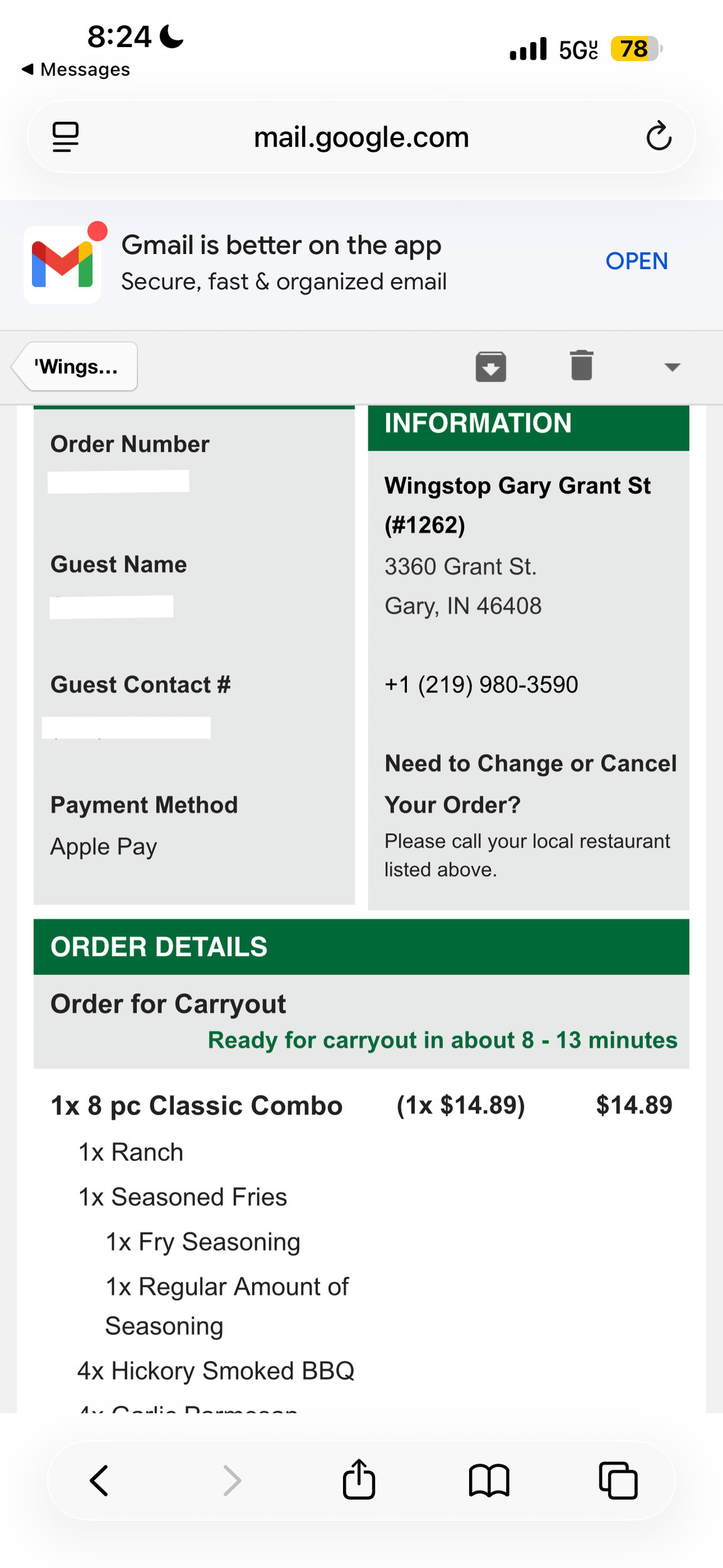Viewport: 723px width, 1568px height.
Task: Call the restaurant at +1 (219) 980-3590
Action: 481,684
